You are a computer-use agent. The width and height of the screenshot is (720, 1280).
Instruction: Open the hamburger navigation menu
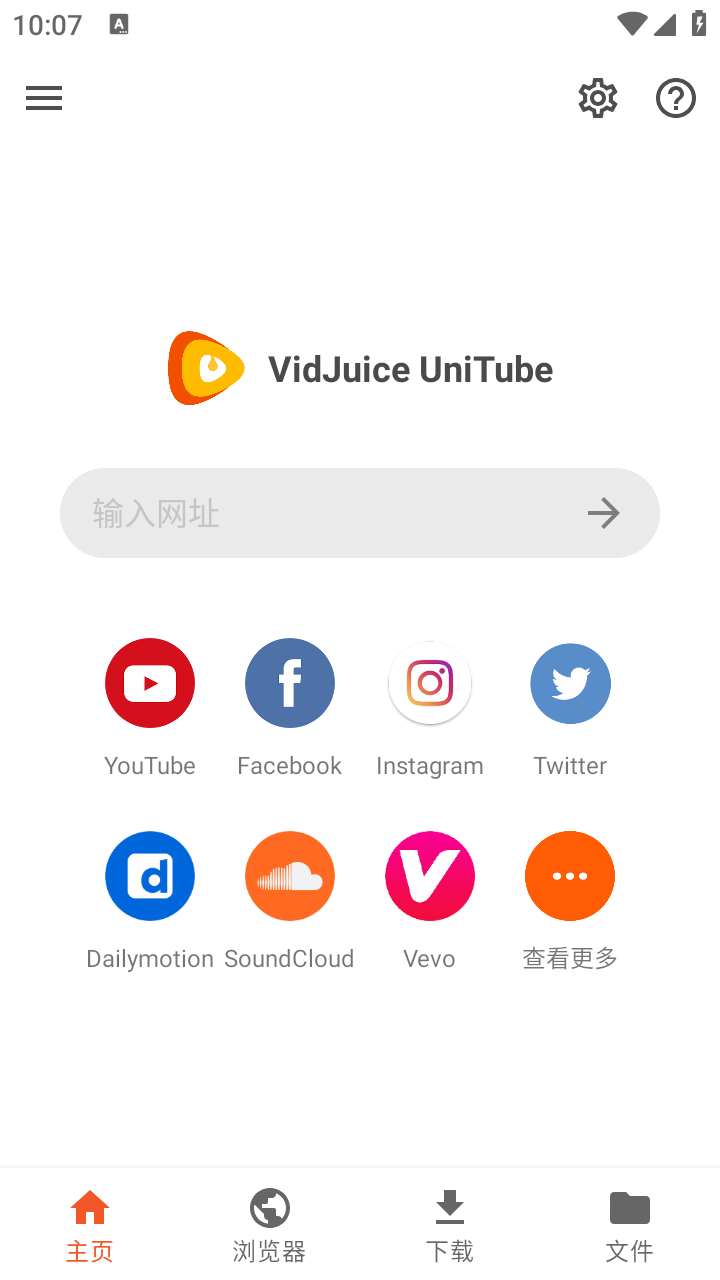tap(44, 98)
